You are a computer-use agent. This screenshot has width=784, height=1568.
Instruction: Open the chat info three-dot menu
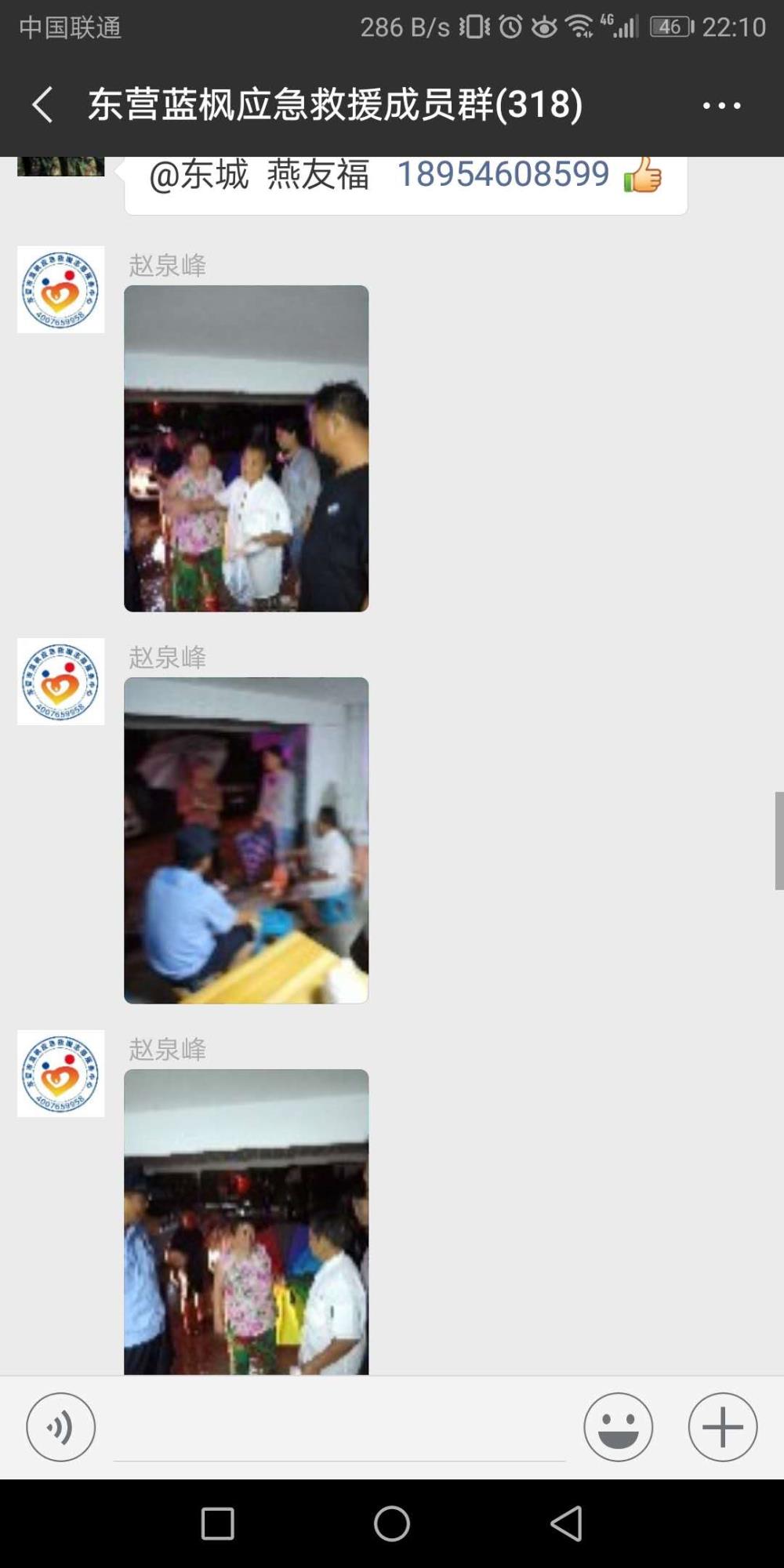pyautogui.click(x=721, y=105)
